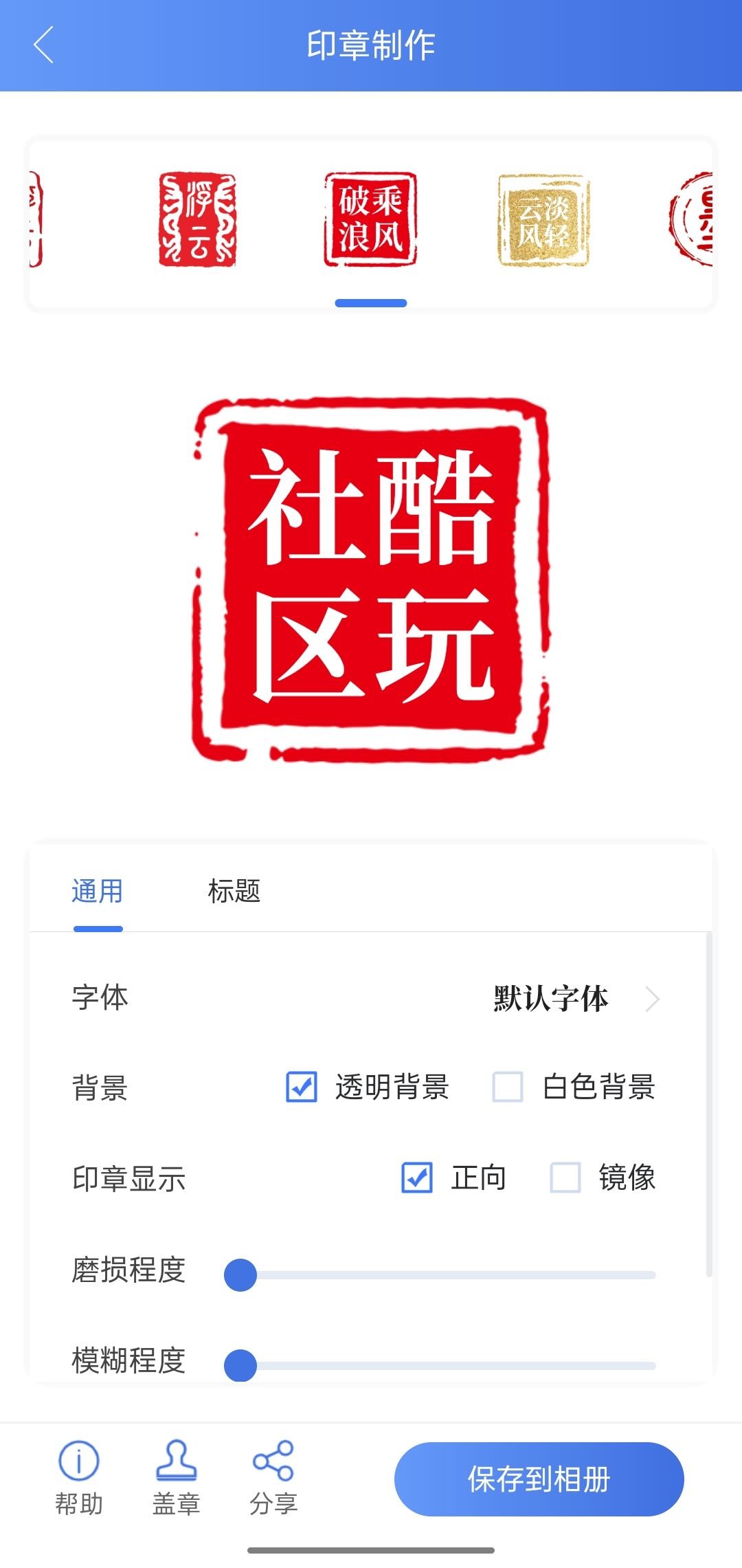The height and width of the screenshot is (1568, 742).
Task: Open the 通用 tab
Action: tap(98, 892)
